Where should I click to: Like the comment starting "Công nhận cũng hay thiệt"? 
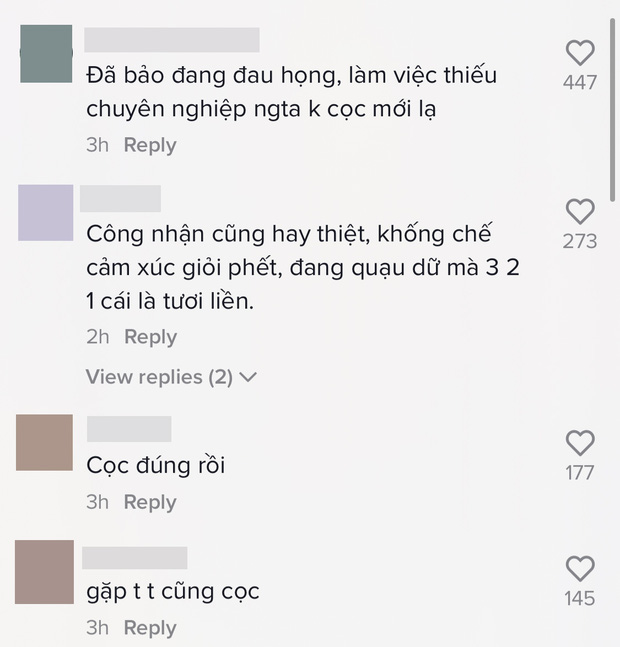click(580, 211)
